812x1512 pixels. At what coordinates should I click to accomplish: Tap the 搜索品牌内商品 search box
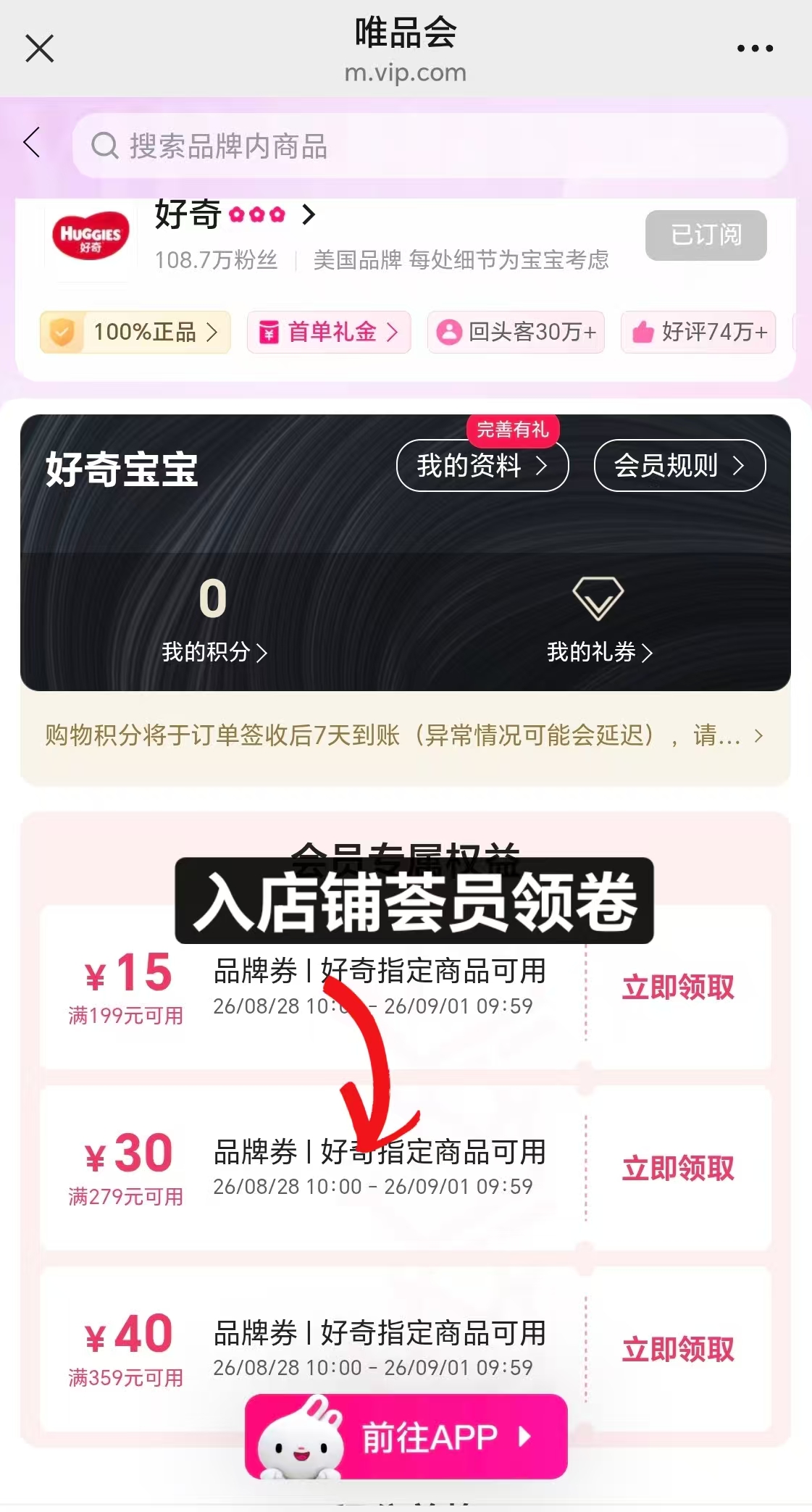point(430,146)
